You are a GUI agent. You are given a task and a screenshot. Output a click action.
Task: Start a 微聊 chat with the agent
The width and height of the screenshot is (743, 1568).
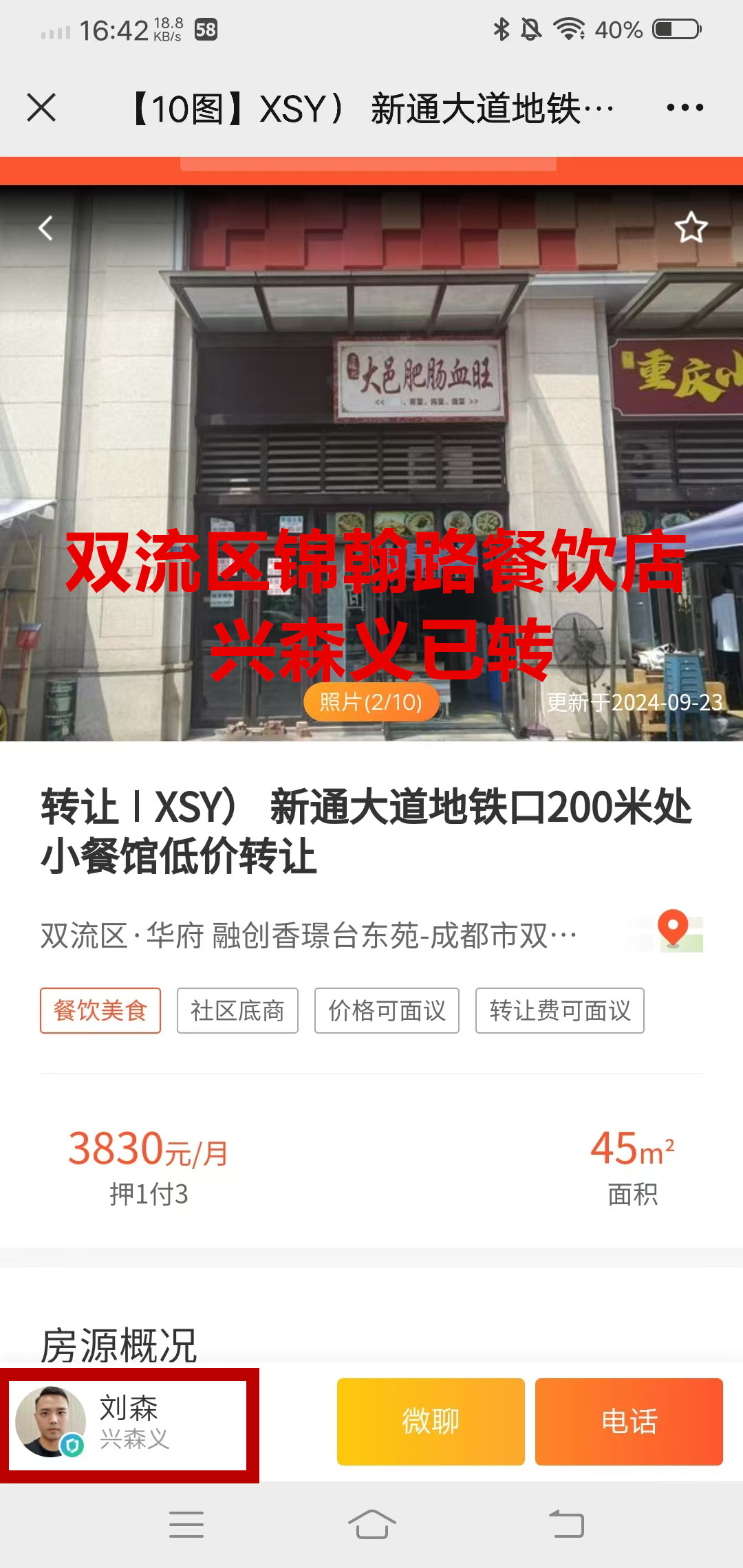coord(431,1422)
